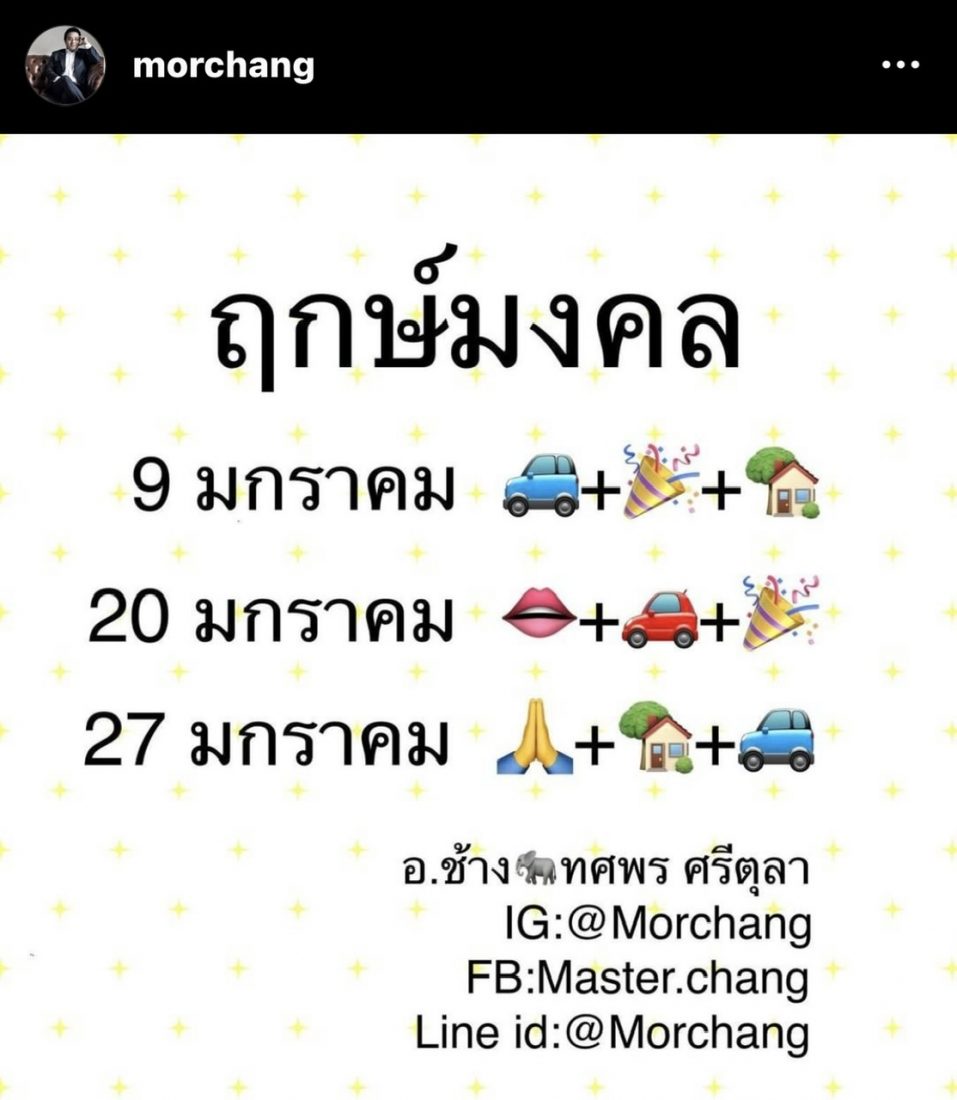Open the morchang username link

point(223,66)
